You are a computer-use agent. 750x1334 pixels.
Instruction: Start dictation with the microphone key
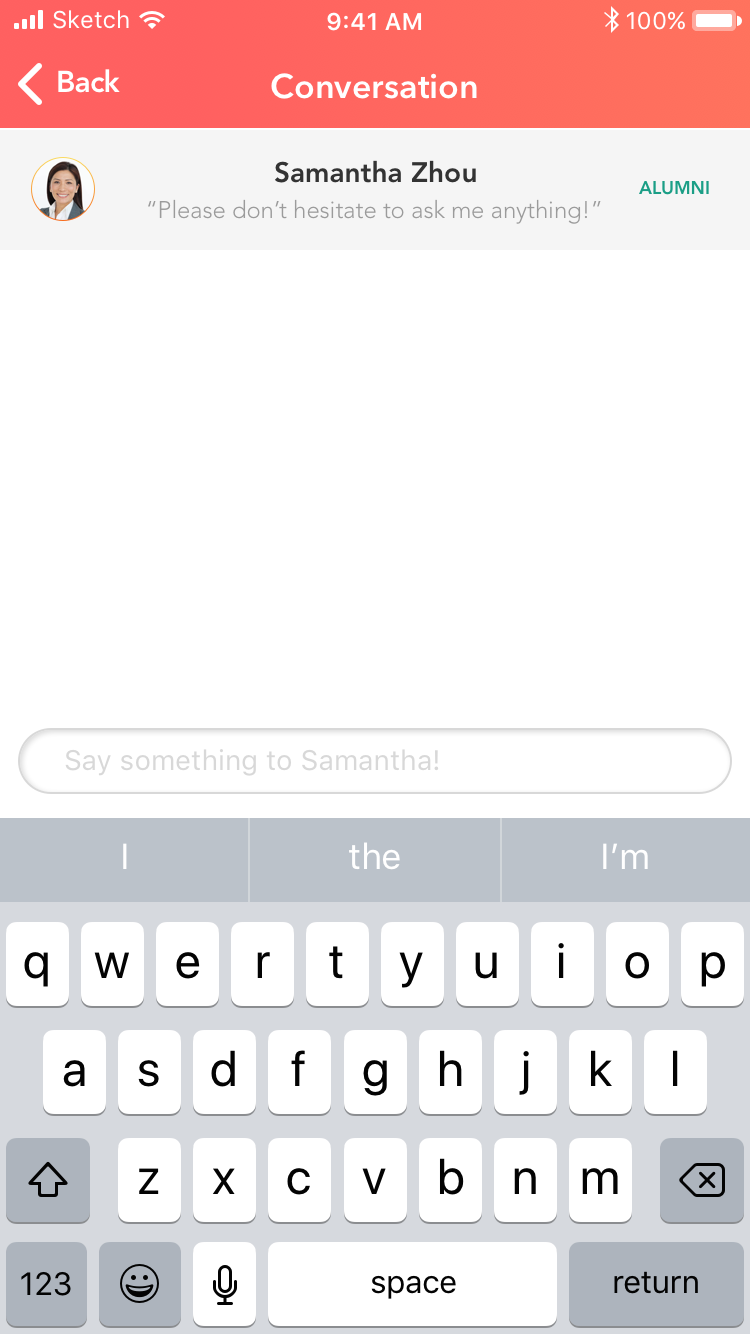(225, 1284)
